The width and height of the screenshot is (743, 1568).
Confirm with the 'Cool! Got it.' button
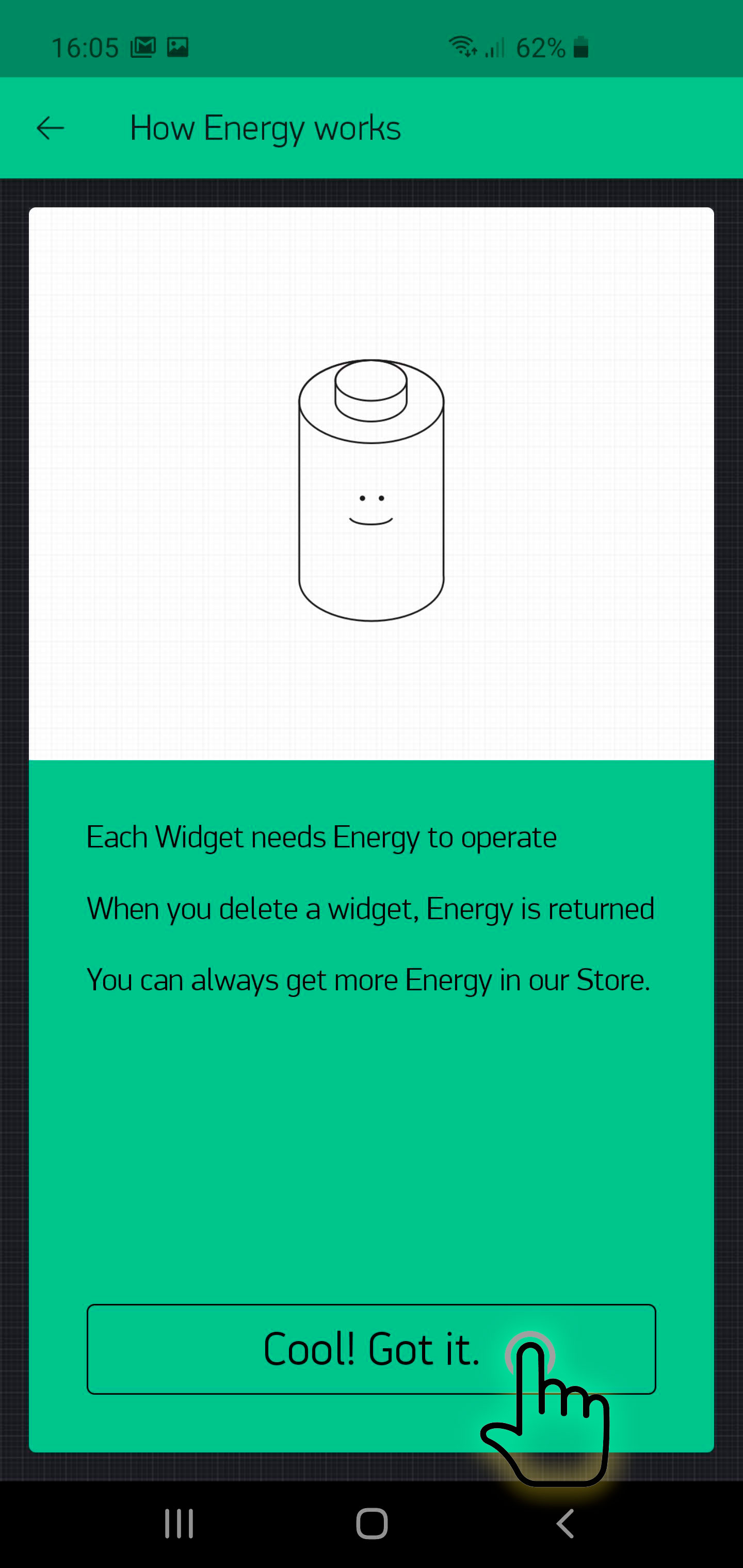pos(371,1349)
